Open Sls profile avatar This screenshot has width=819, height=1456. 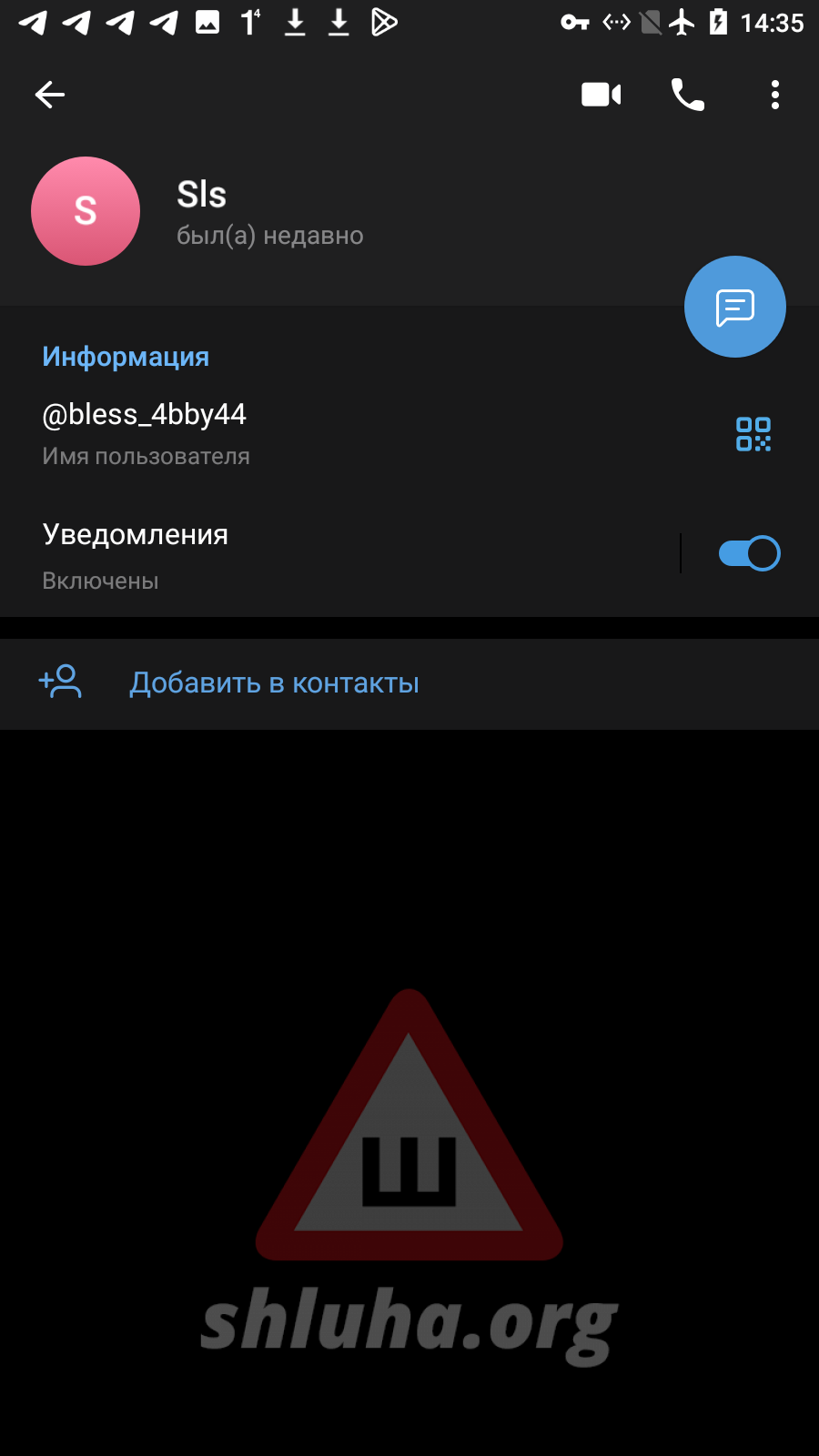[x=86, y=211]
